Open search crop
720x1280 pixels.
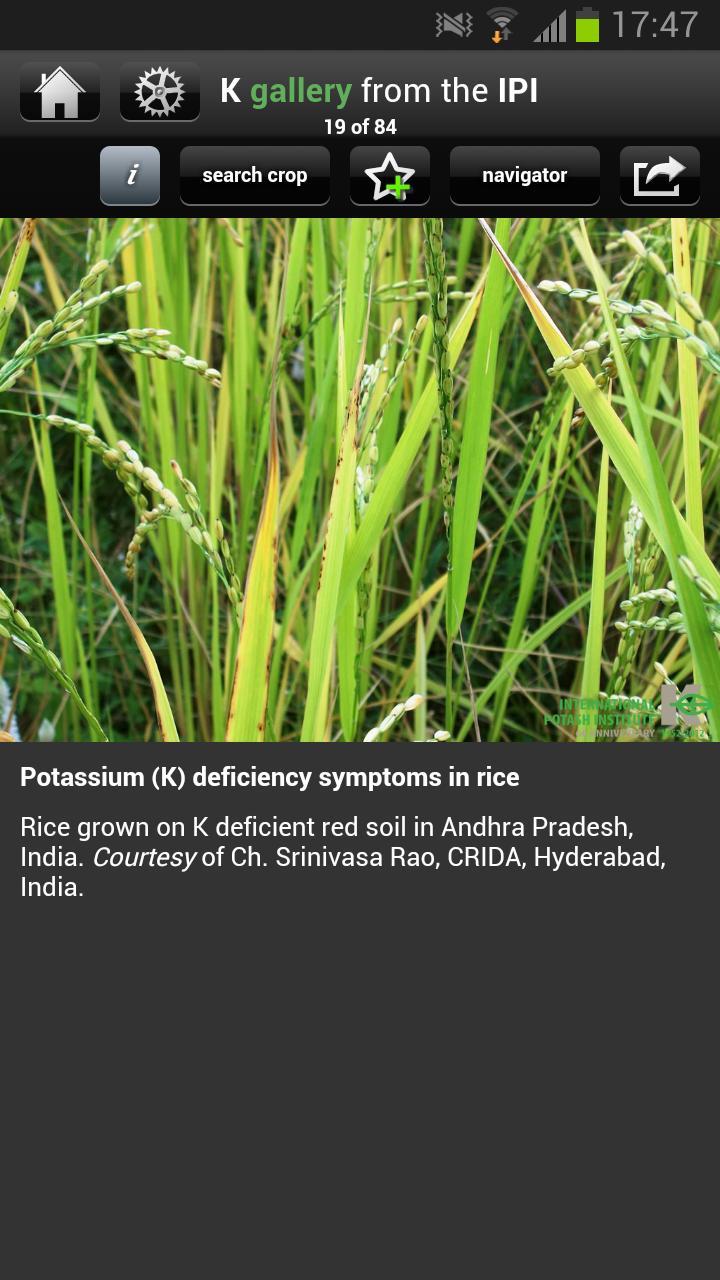(x=254, y=175)
